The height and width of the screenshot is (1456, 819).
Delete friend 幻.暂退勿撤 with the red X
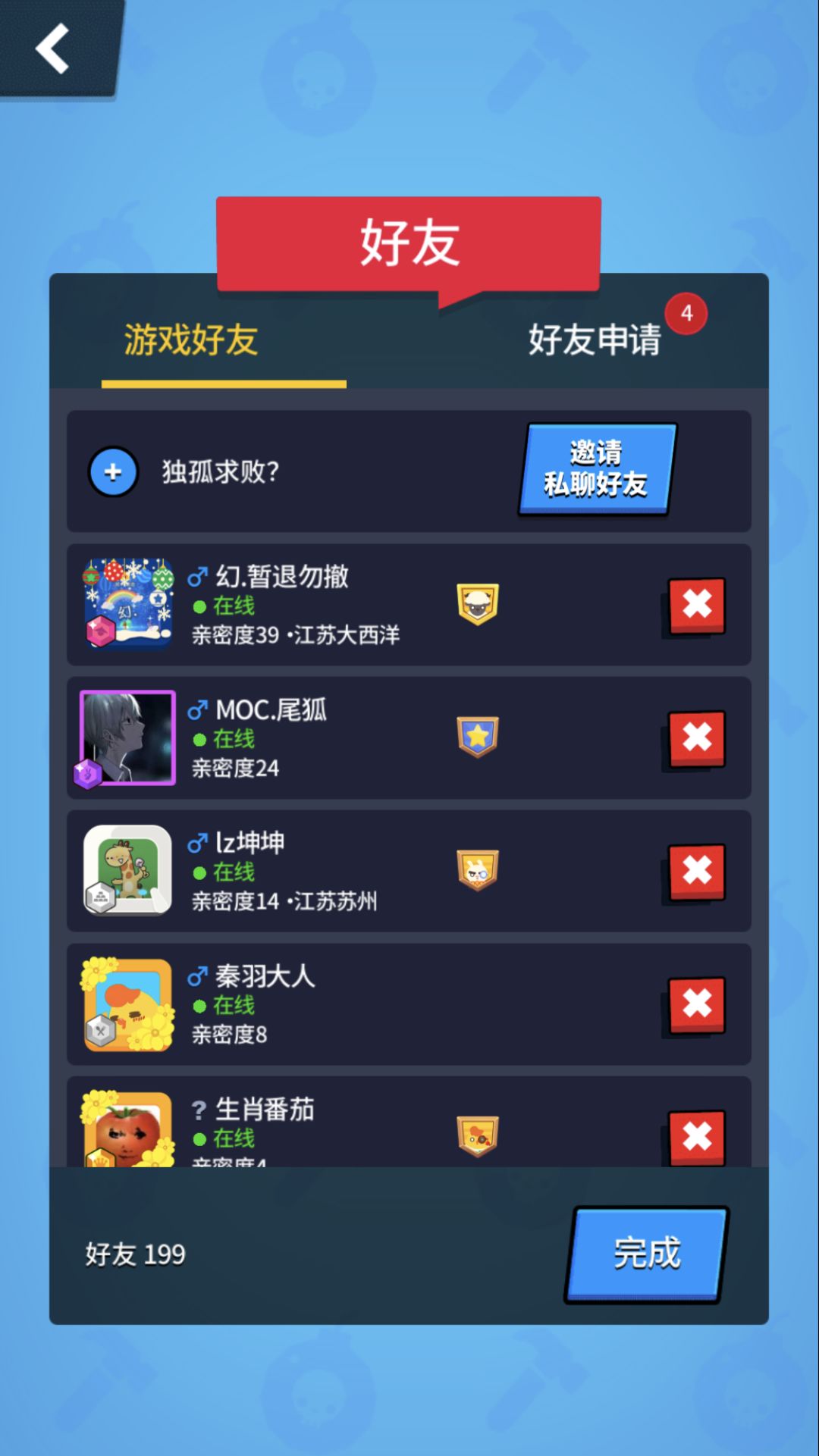tap(695, 605)
